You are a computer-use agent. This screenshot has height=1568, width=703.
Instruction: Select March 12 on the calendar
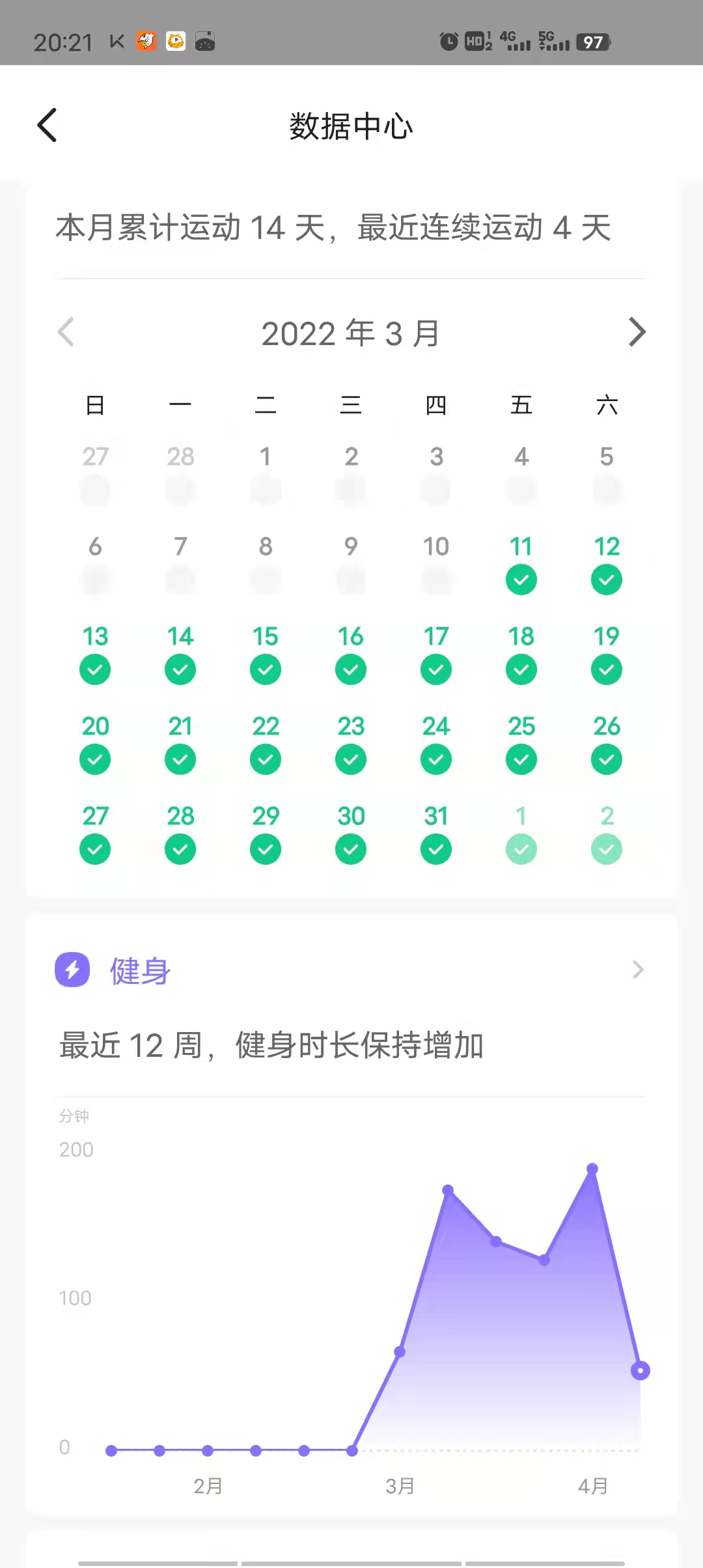(x=607, y=564)
